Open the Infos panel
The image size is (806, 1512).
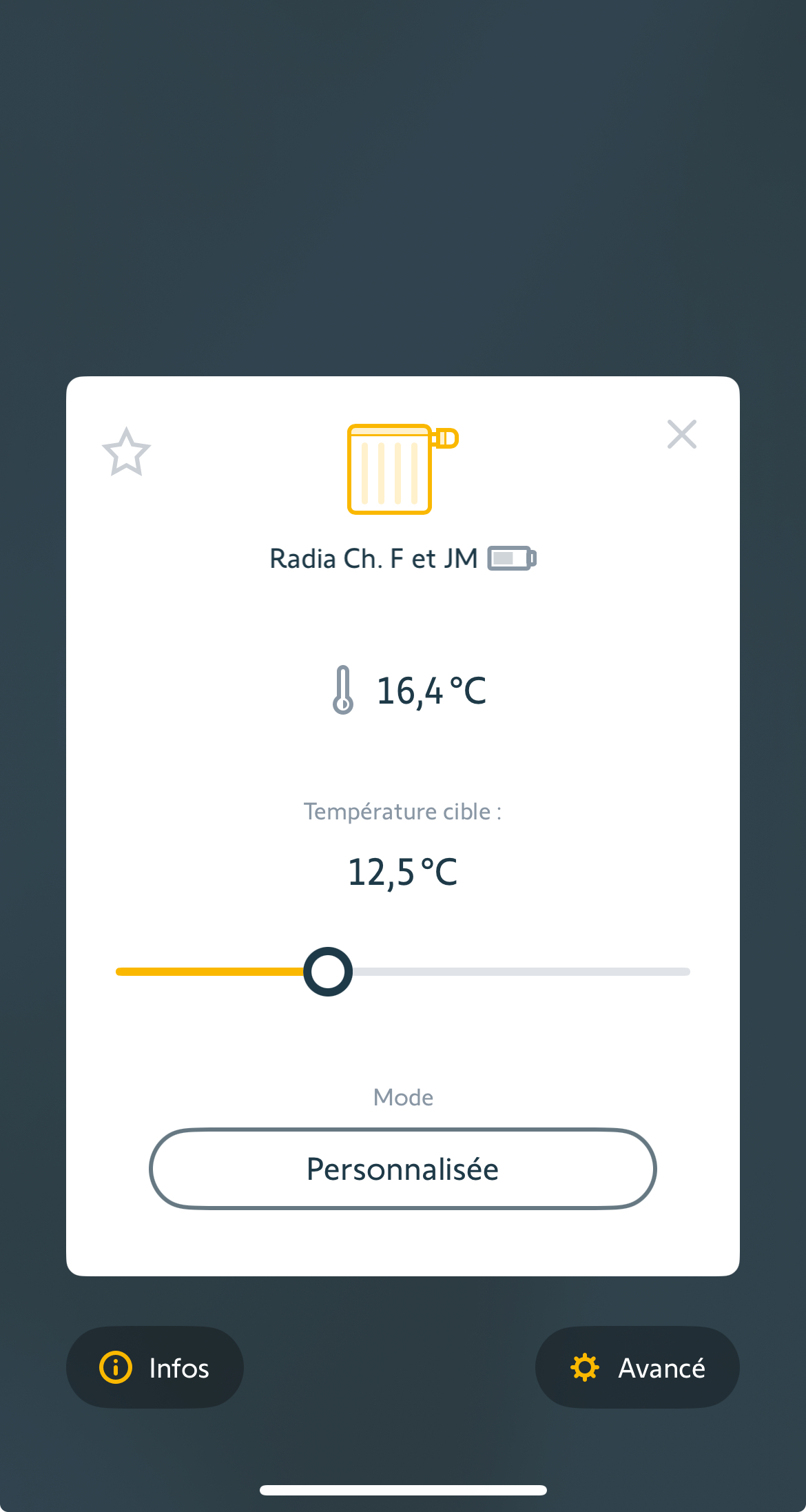coord(155,1367)
